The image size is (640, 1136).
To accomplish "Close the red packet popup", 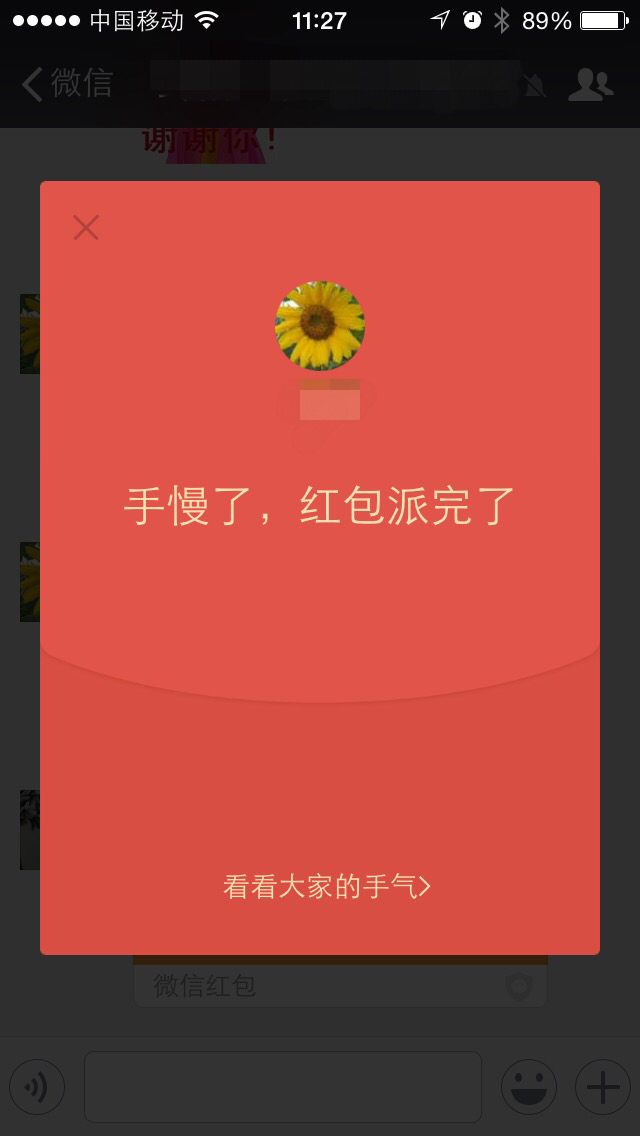I will click(x=86, y=228).
